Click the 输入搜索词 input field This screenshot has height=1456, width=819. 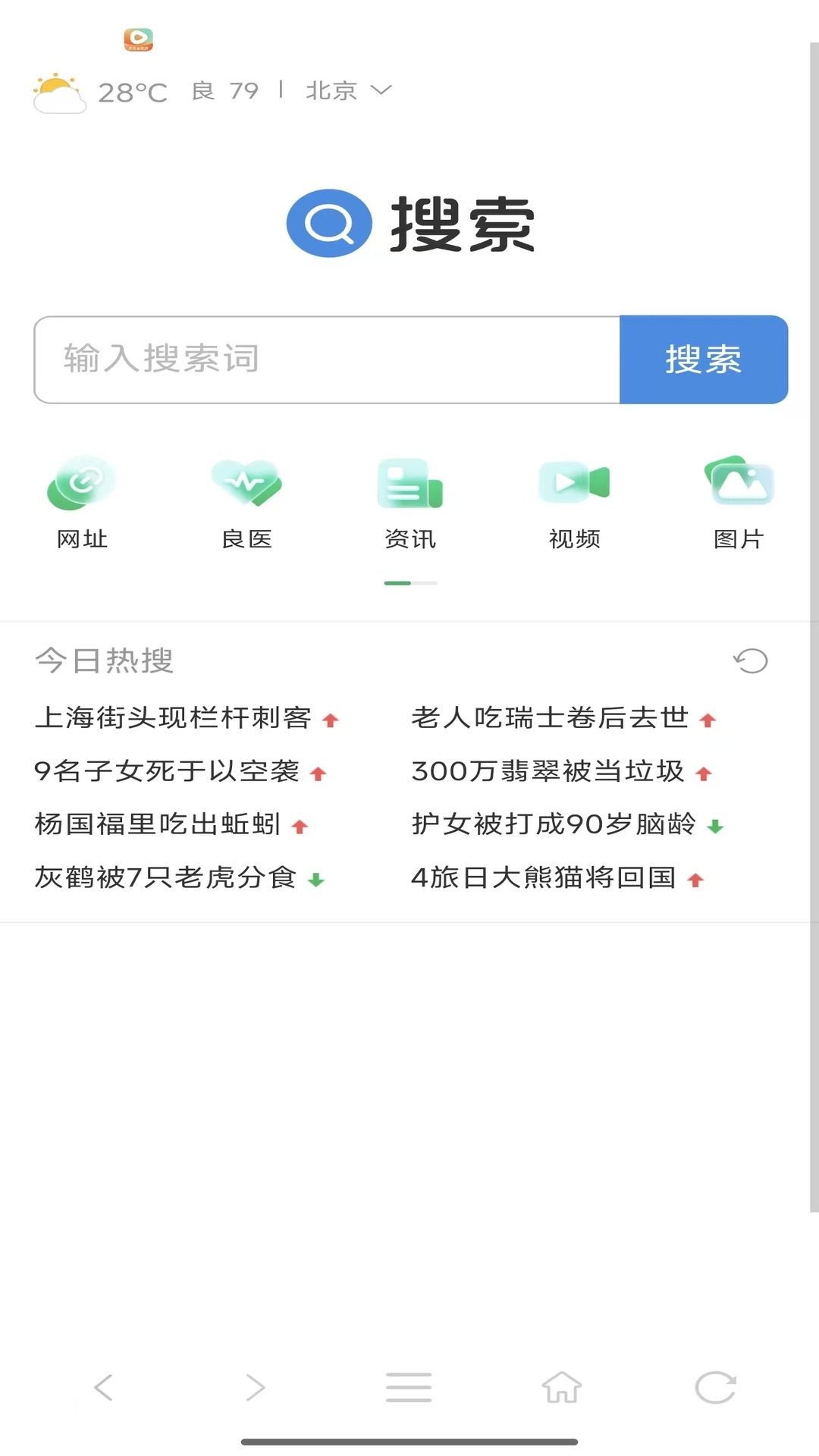coord(326,359)
